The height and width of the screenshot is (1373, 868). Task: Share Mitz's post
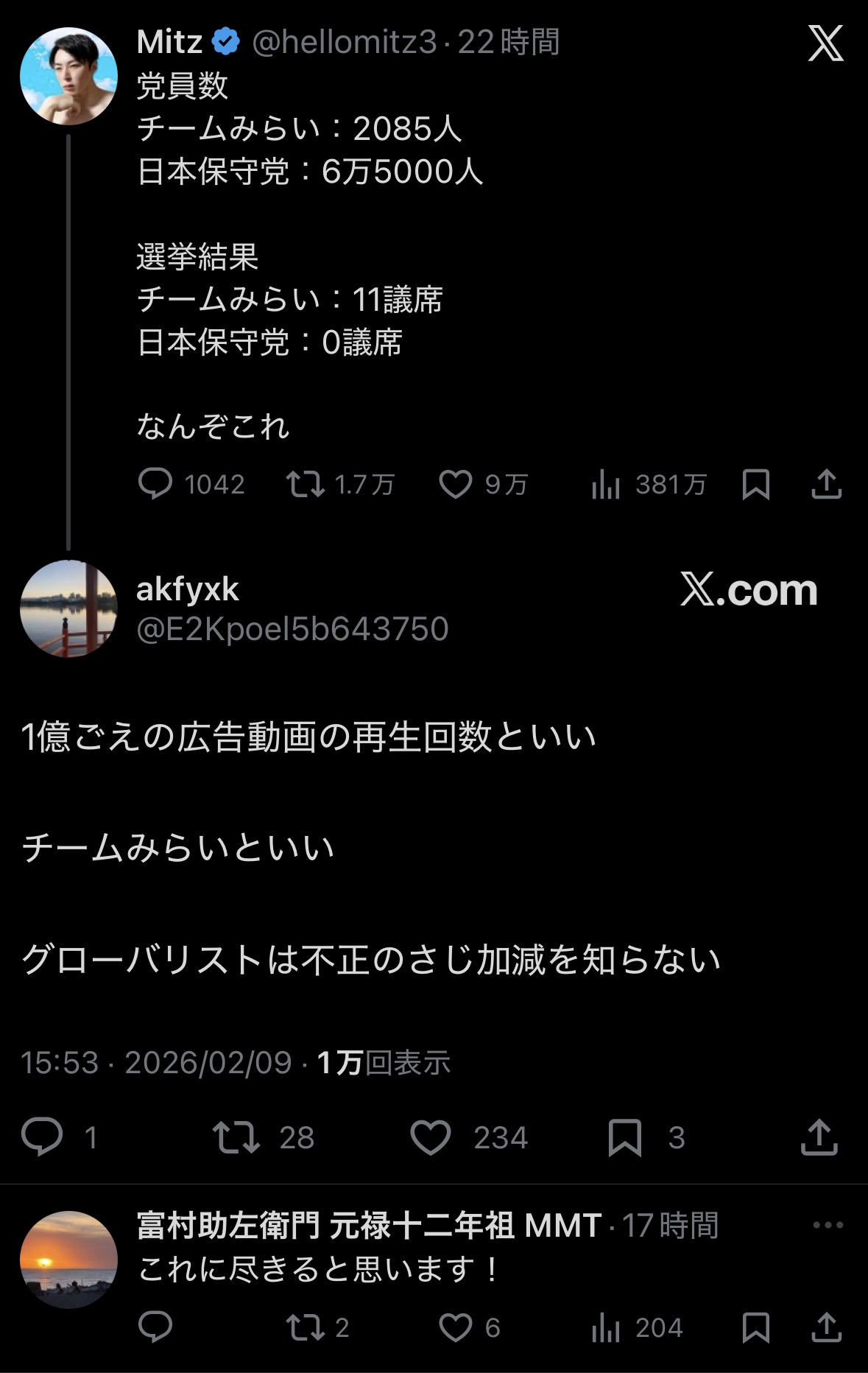(x=826, y=484)
